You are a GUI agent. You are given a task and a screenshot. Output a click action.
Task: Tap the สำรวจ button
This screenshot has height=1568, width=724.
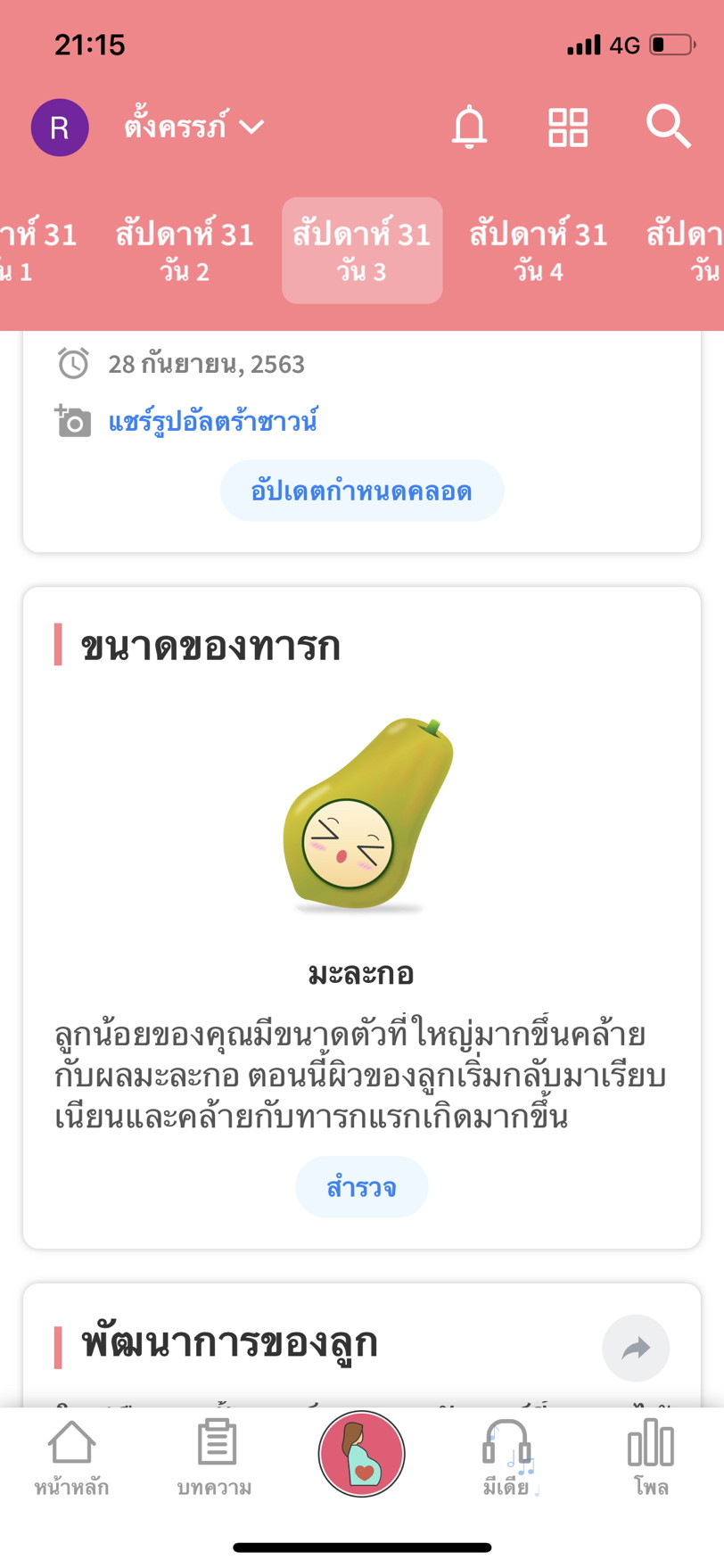[x=361, y=1187]
